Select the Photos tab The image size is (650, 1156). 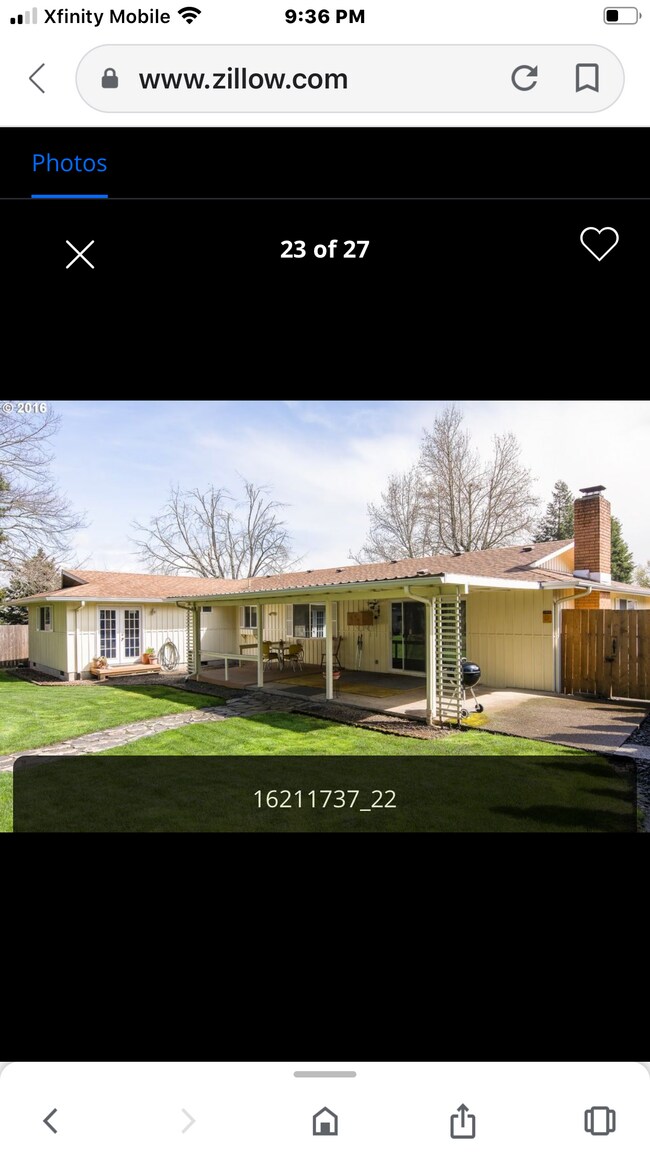click(69, 163)
